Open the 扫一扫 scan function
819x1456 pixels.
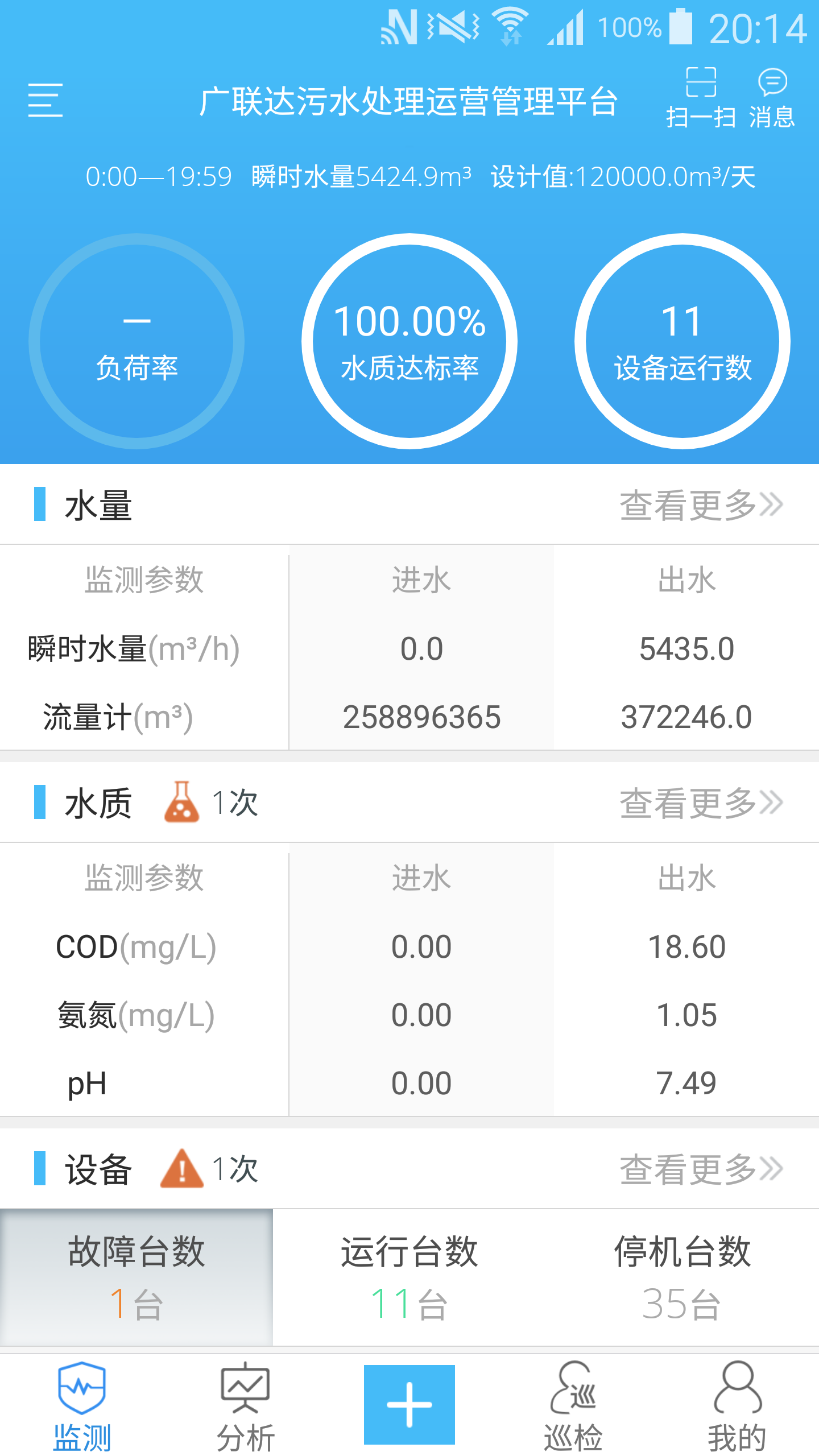(x=701, y=97)
